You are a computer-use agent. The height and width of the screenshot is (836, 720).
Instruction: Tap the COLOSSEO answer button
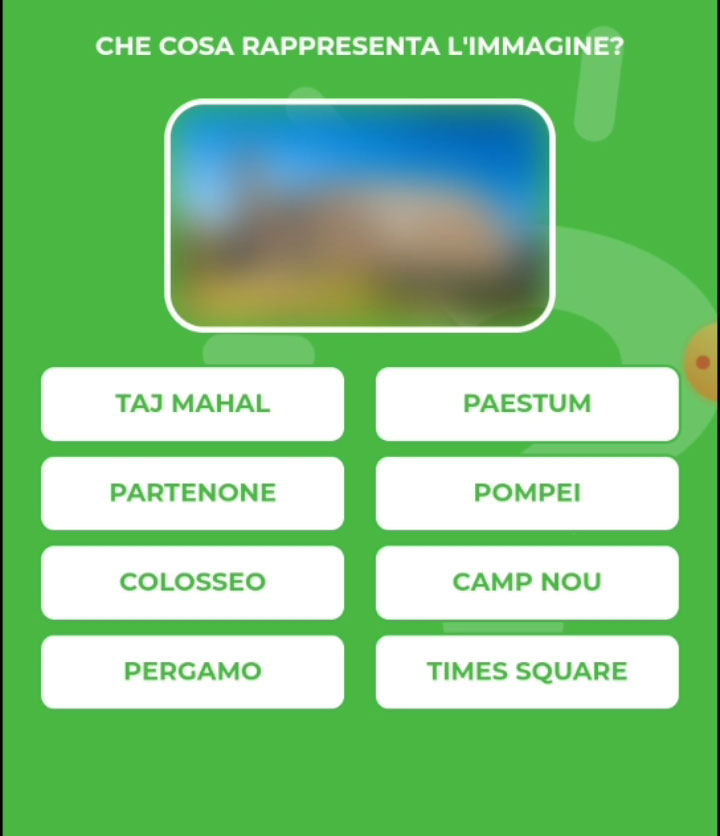(192, 582)
